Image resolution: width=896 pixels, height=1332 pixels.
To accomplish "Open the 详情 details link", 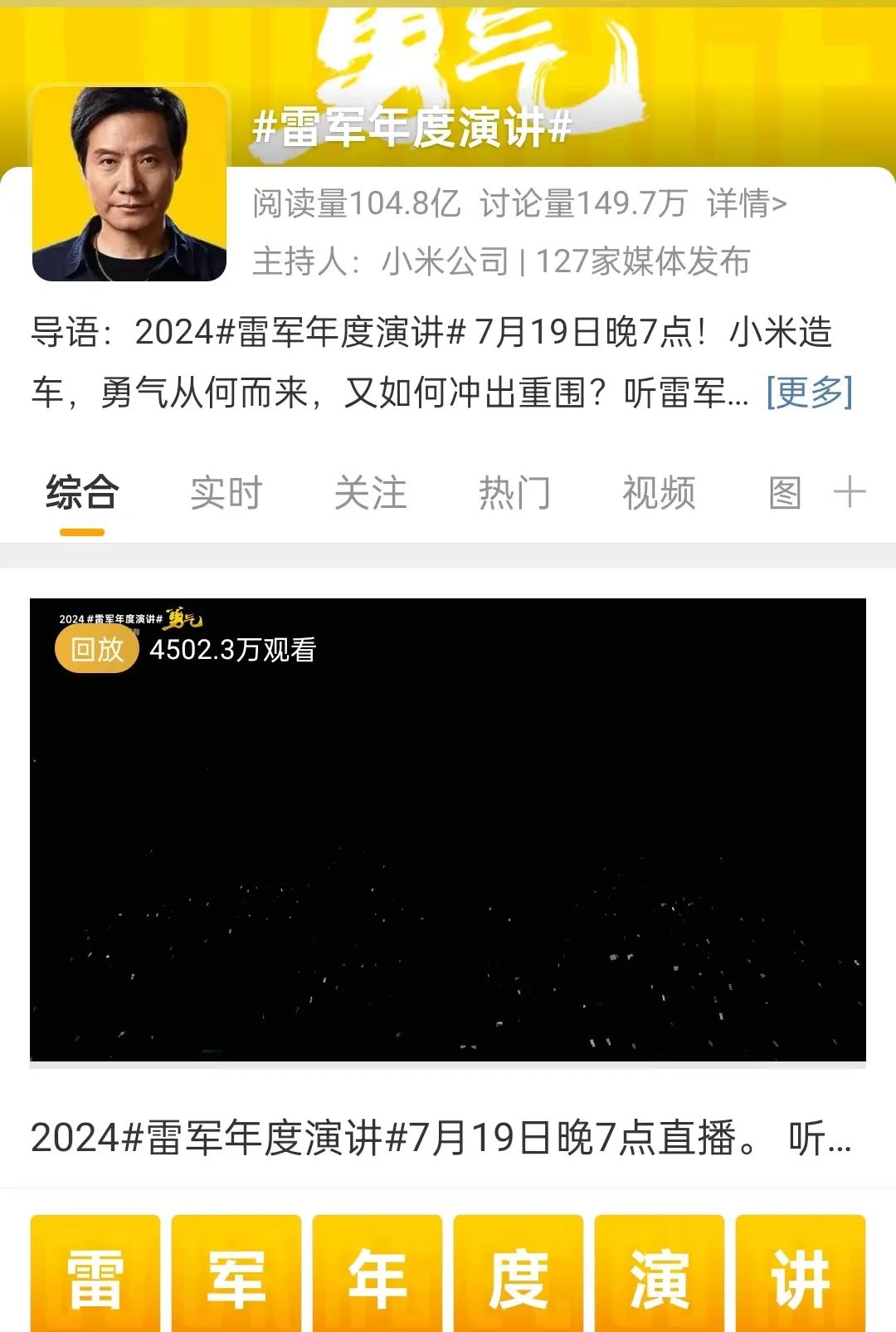I will tap(746, 203).
